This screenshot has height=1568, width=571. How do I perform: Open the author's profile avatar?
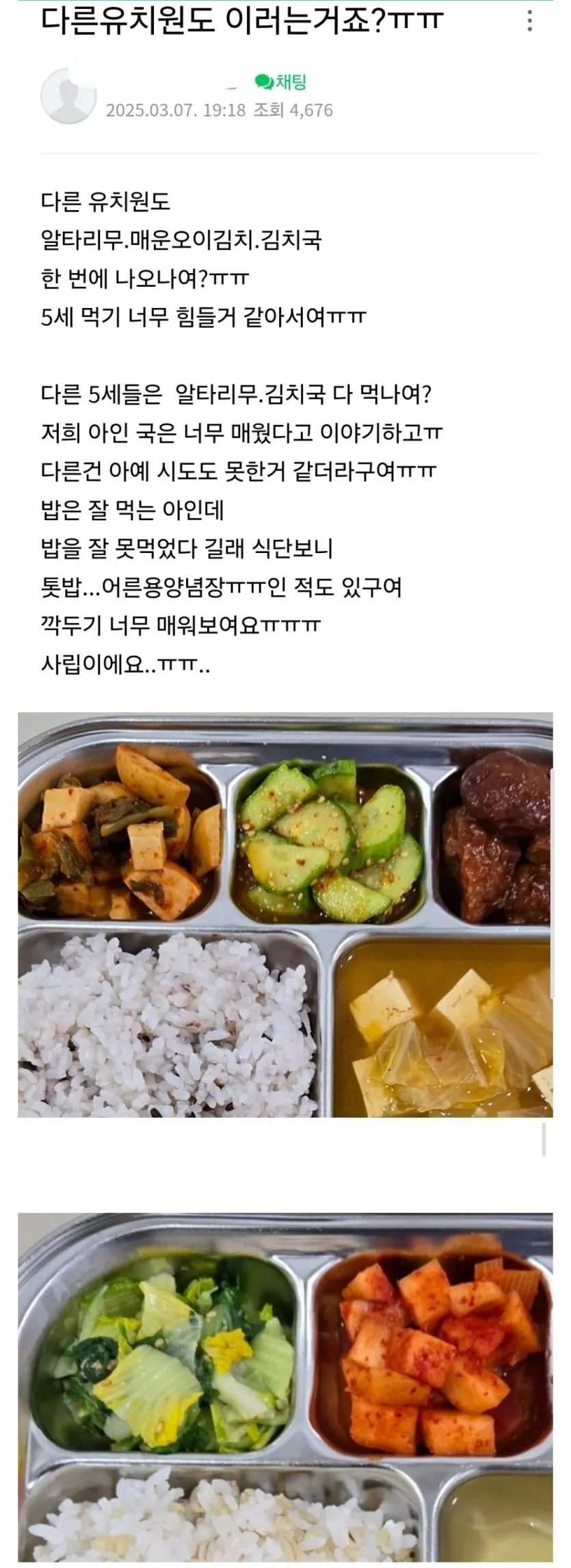coord(68,96)
